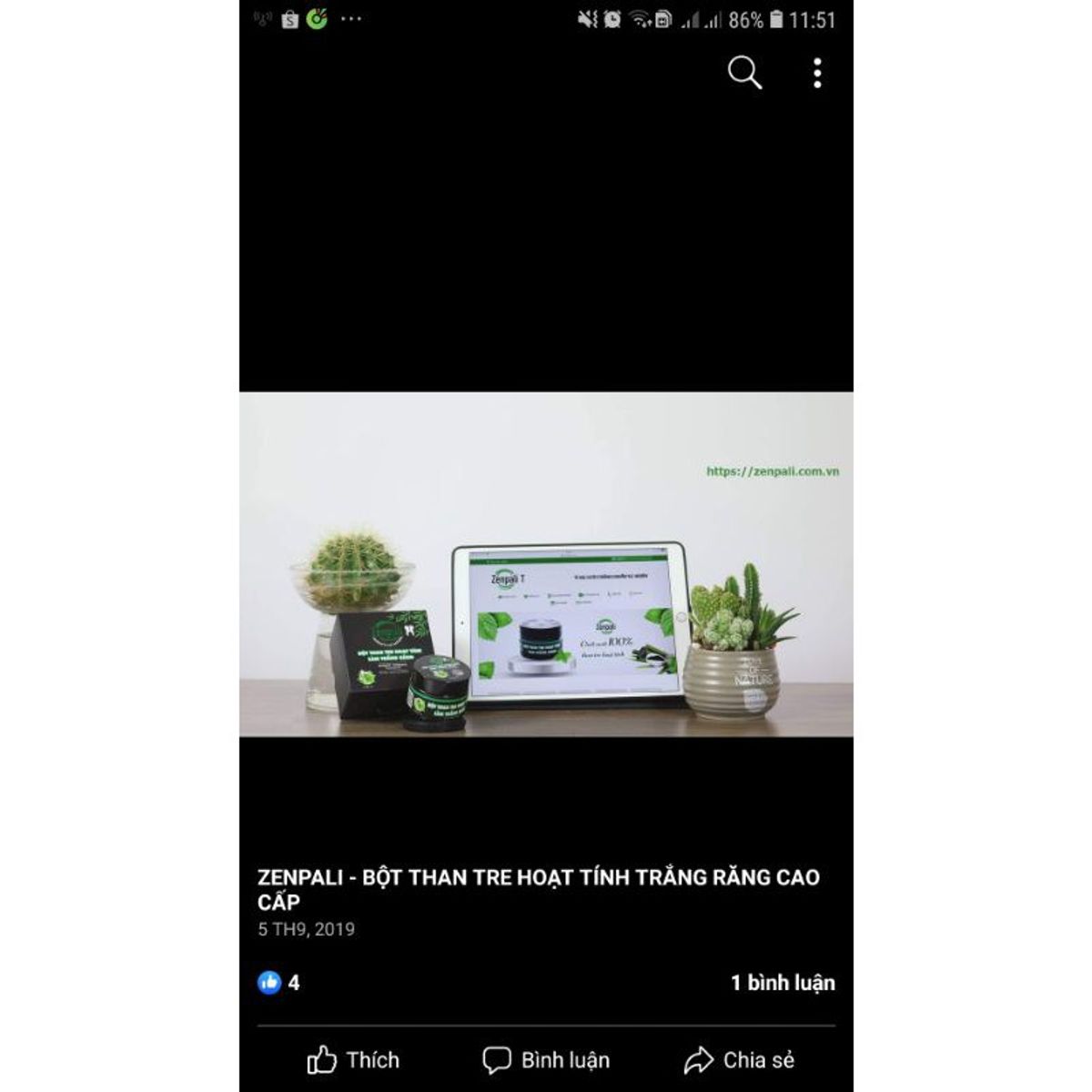See who liked the post
The image size is (1092, 1092).
pyautogui.click(x=278, y=983)
